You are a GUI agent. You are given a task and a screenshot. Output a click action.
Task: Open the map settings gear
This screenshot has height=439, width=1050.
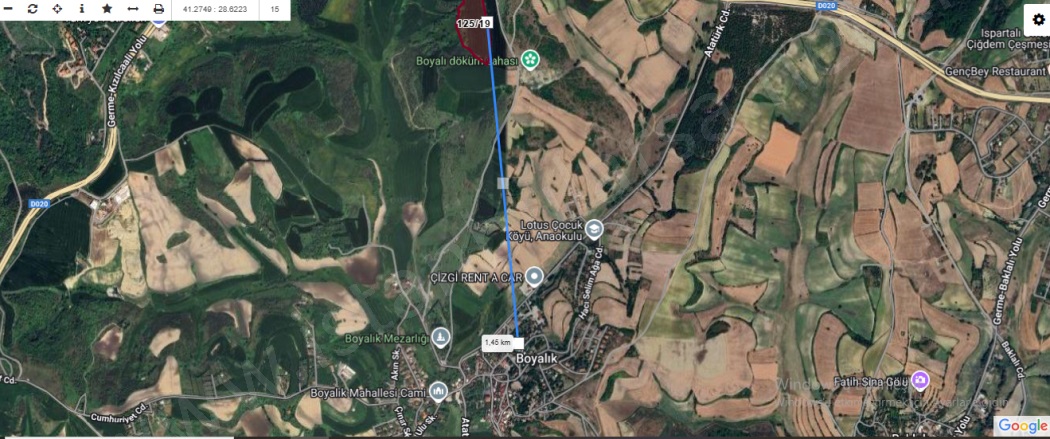click(x=1038, y=19)
